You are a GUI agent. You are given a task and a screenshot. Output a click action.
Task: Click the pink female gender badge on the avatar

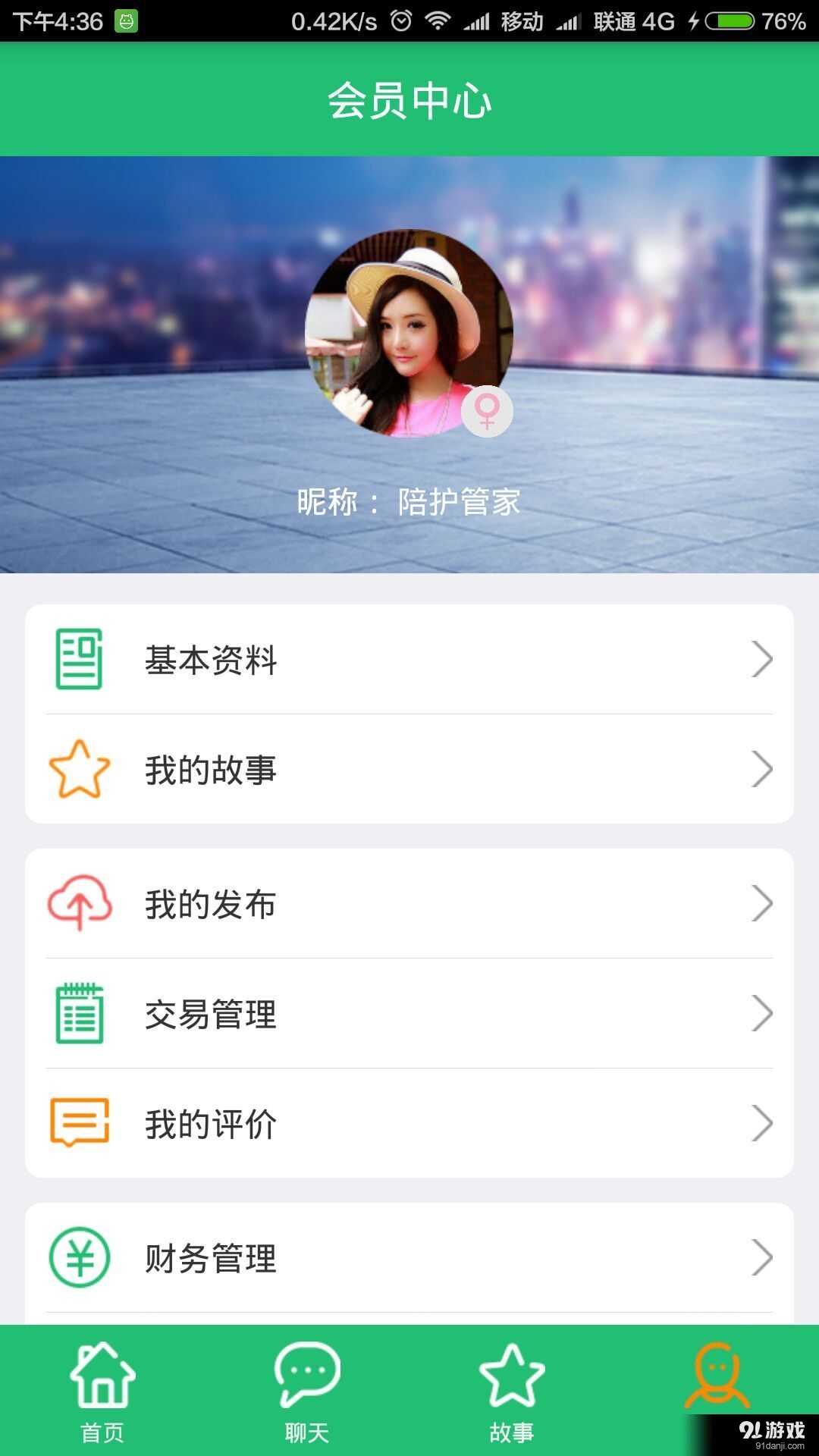[x=490, y=413]
